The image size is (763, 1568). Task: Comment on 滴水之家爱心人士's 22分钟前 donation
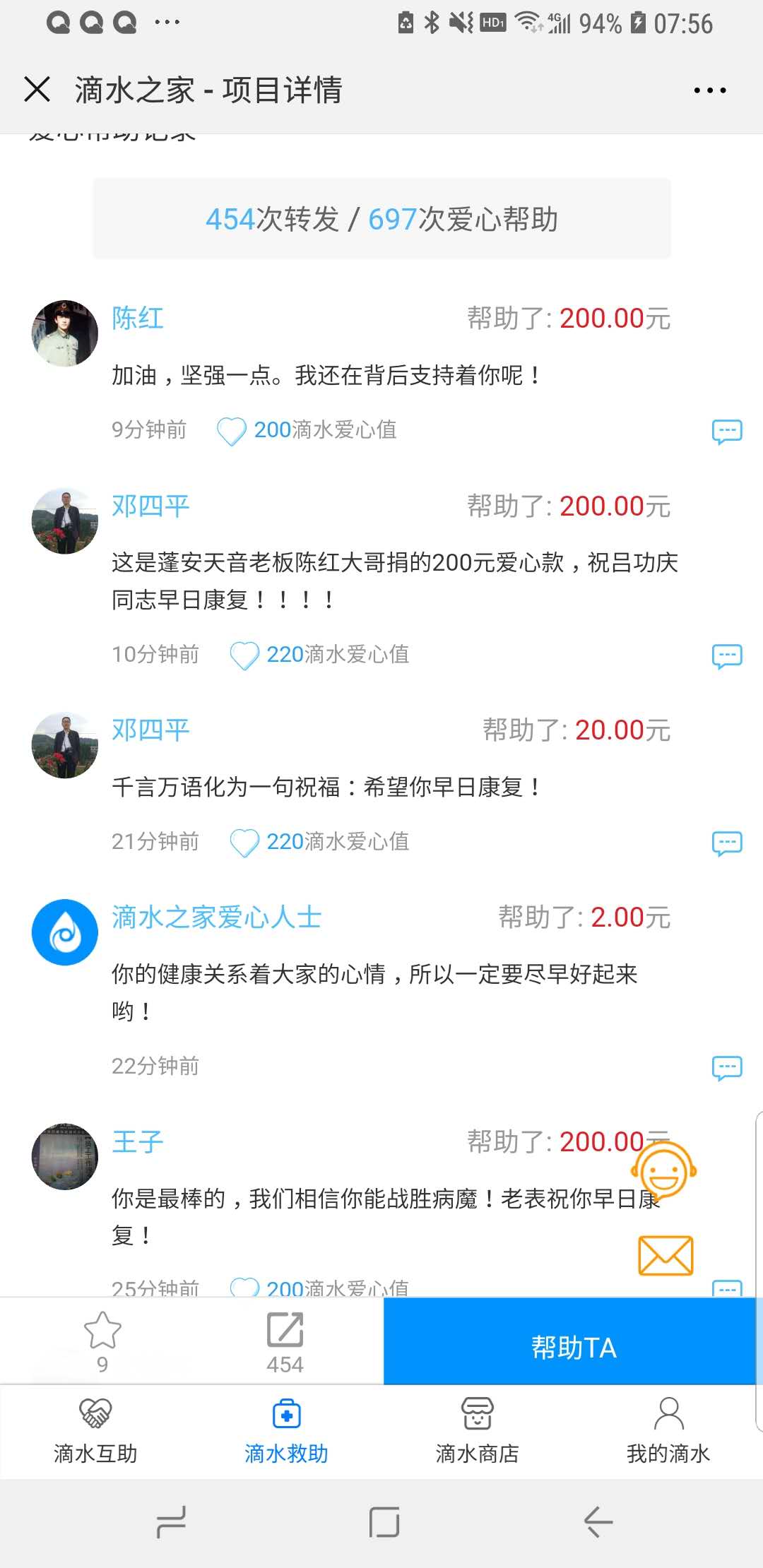(726, 1067)
